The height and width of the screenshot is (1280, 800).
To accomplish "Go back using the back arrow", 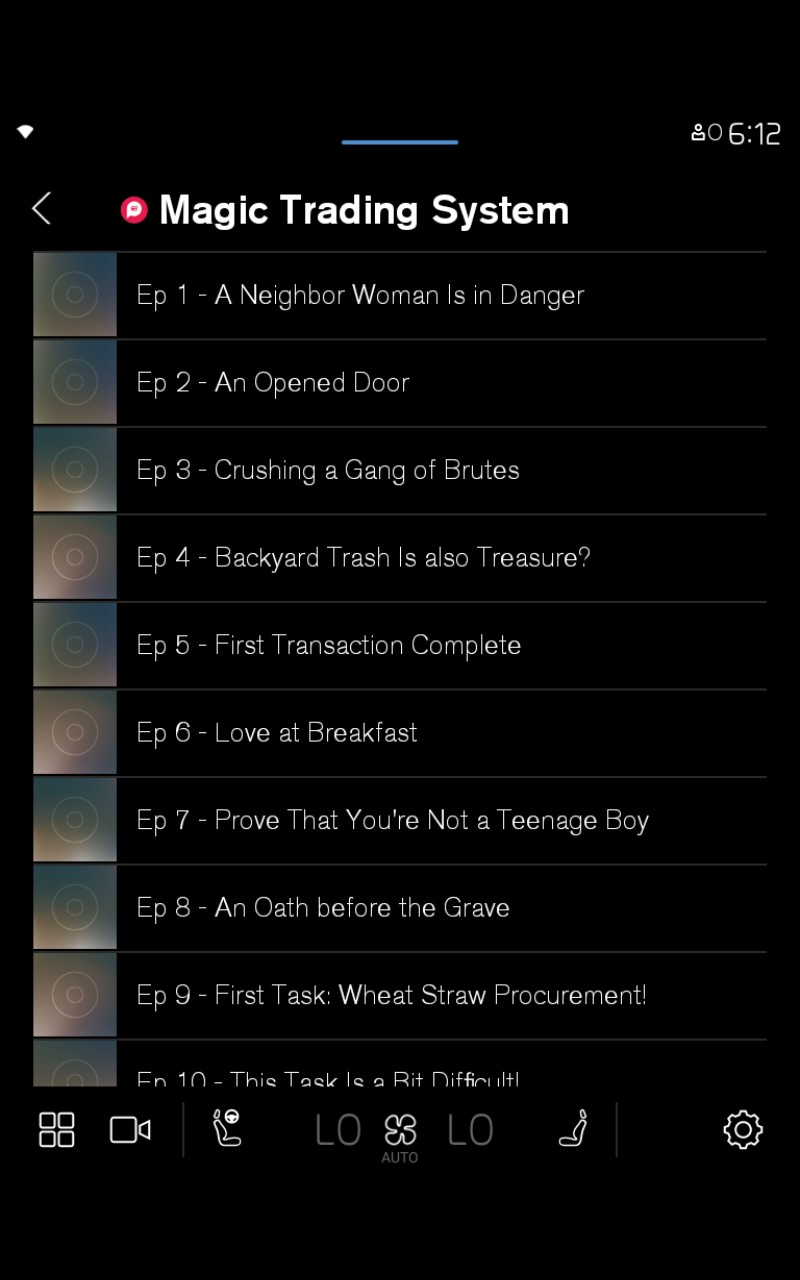I will [x=41, y=209].
